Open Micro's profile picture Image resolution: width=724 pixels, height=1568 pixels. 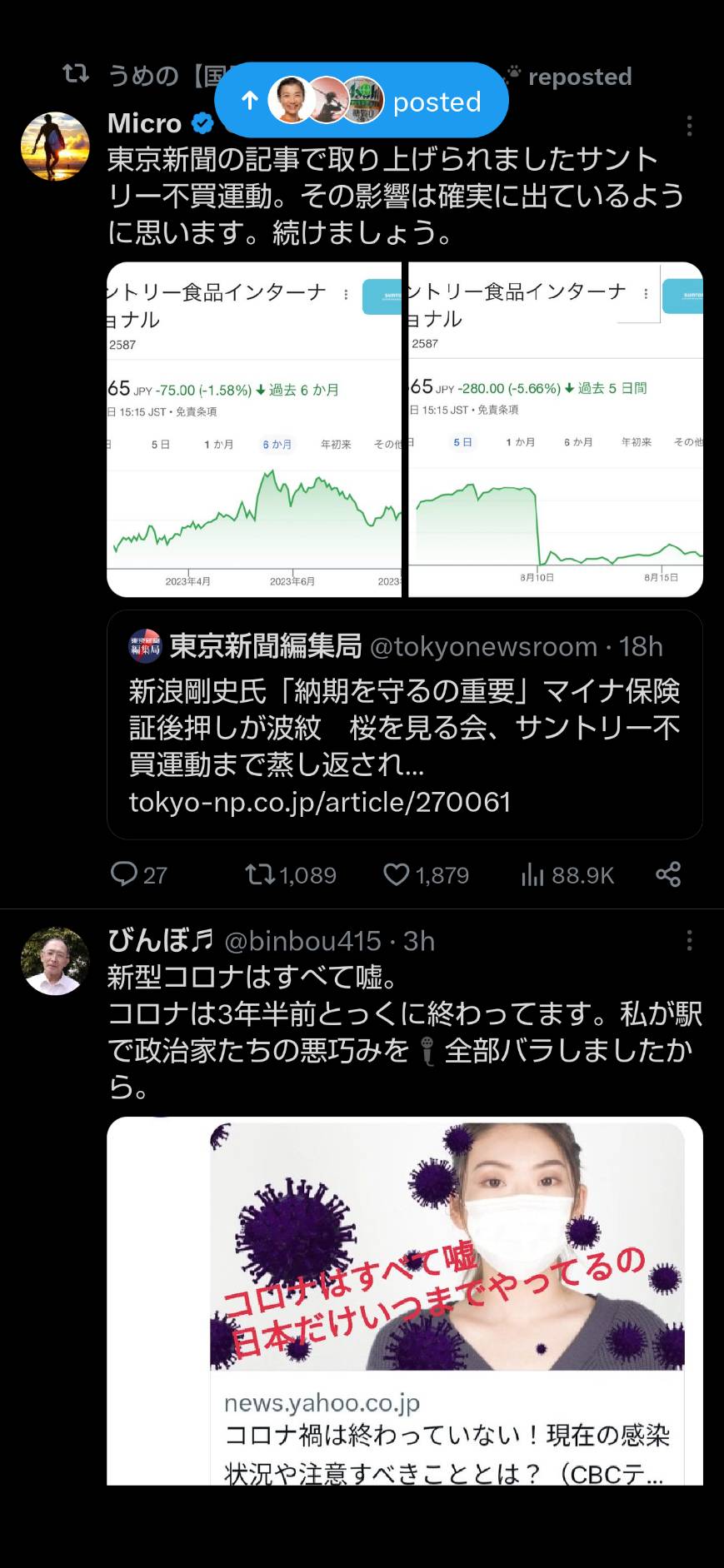pos(55,147)
